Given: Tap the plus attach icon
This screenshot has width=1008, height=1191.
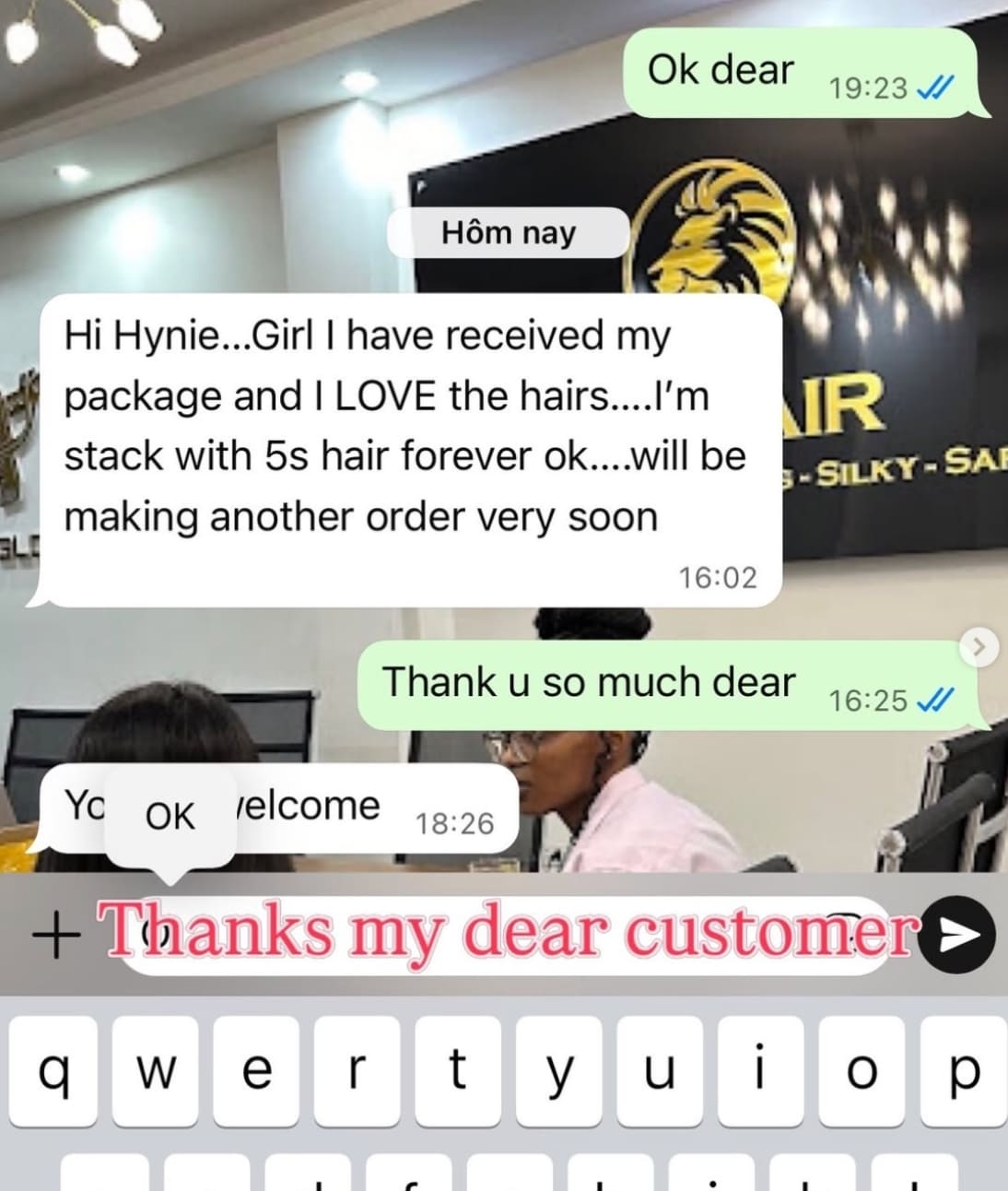Looking at the screenshot, I should pos(55,937).
